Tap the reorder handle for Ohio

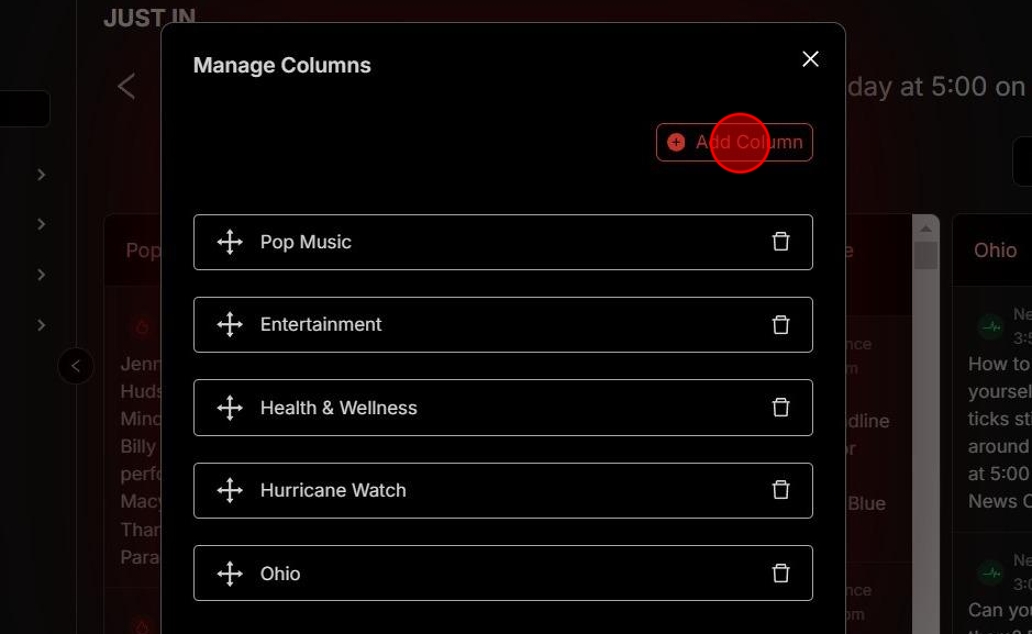click(x=230, y=573)
